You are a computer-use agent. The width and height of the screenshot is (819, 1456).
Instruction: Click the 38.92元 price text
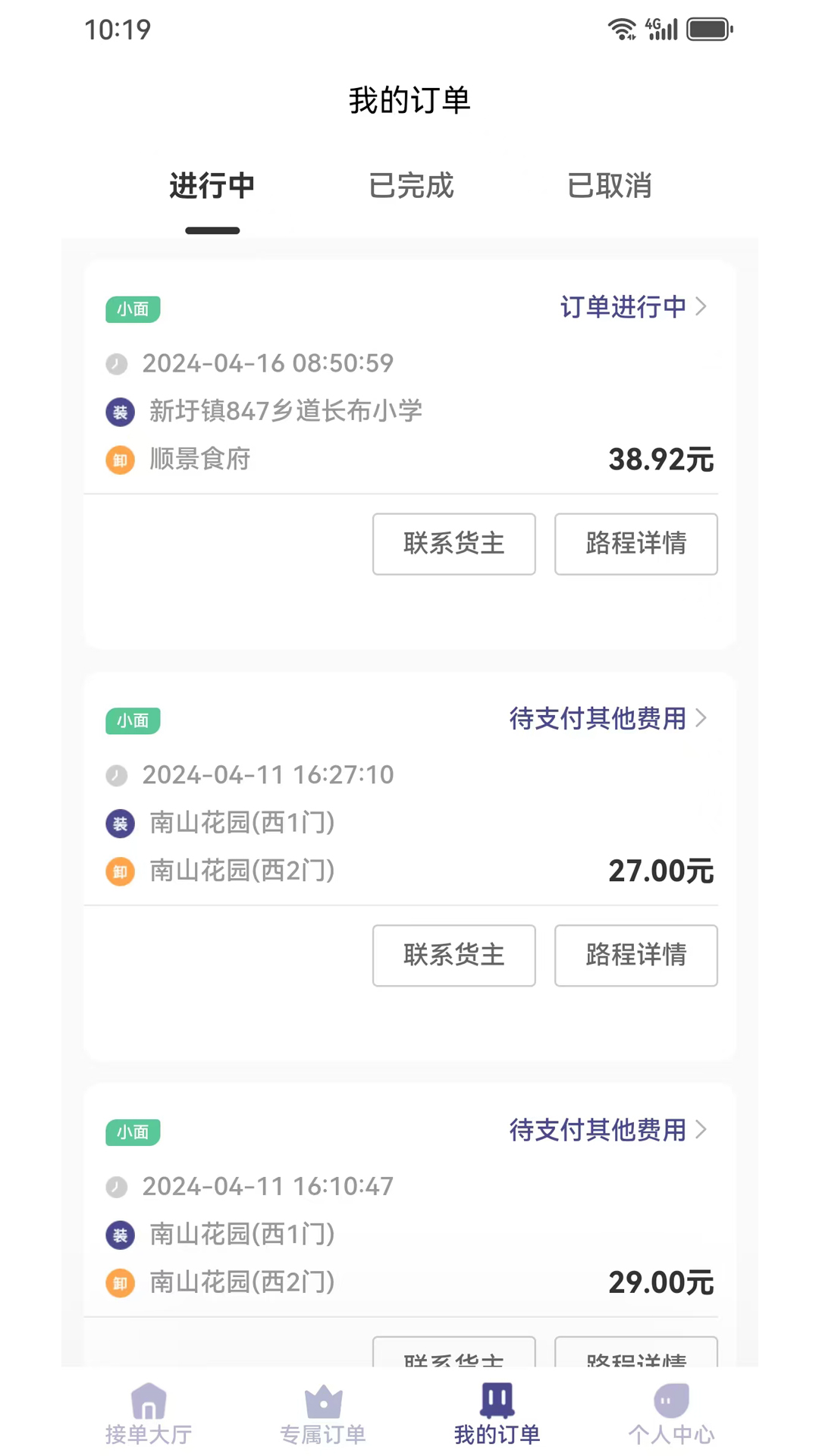point(660,460)
